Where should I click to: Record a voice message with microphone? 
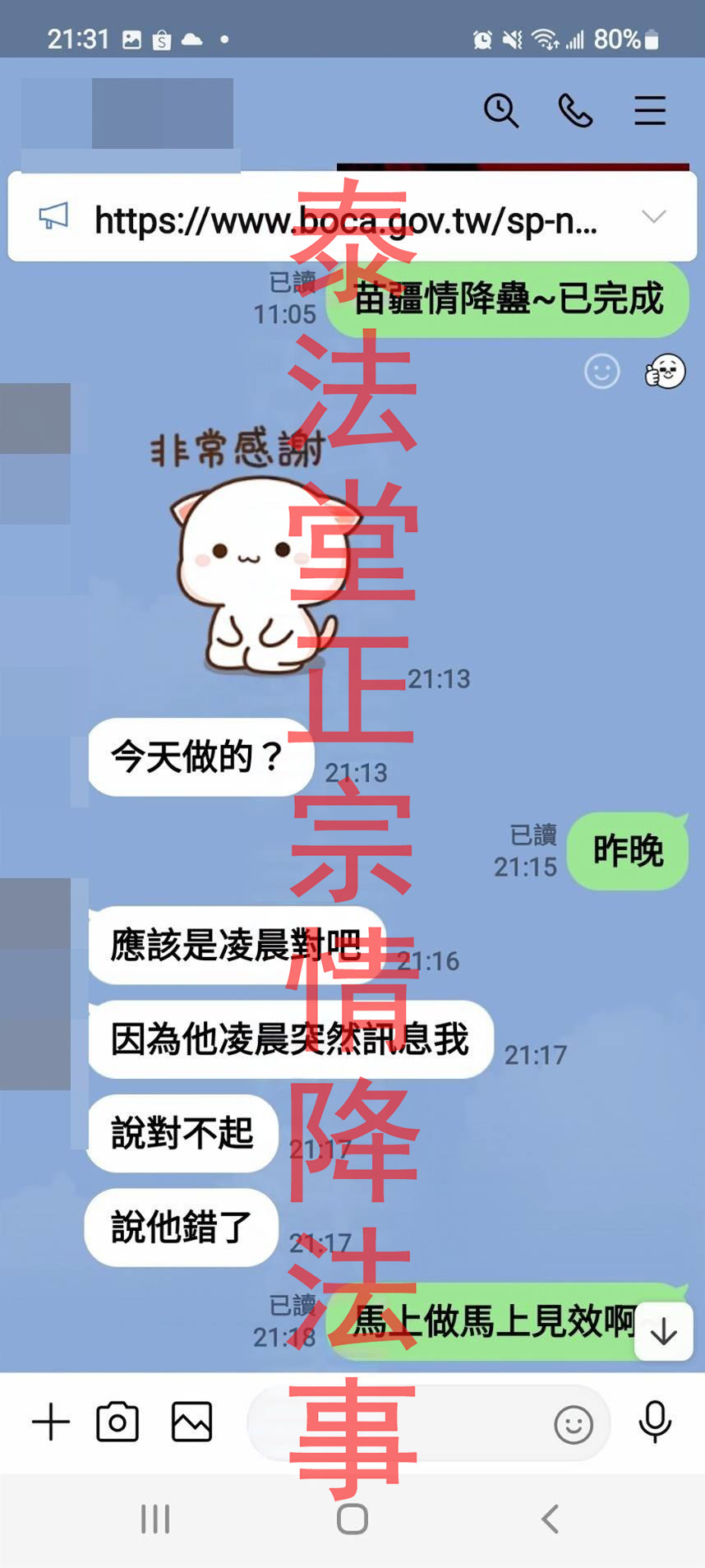(654, 1422)
